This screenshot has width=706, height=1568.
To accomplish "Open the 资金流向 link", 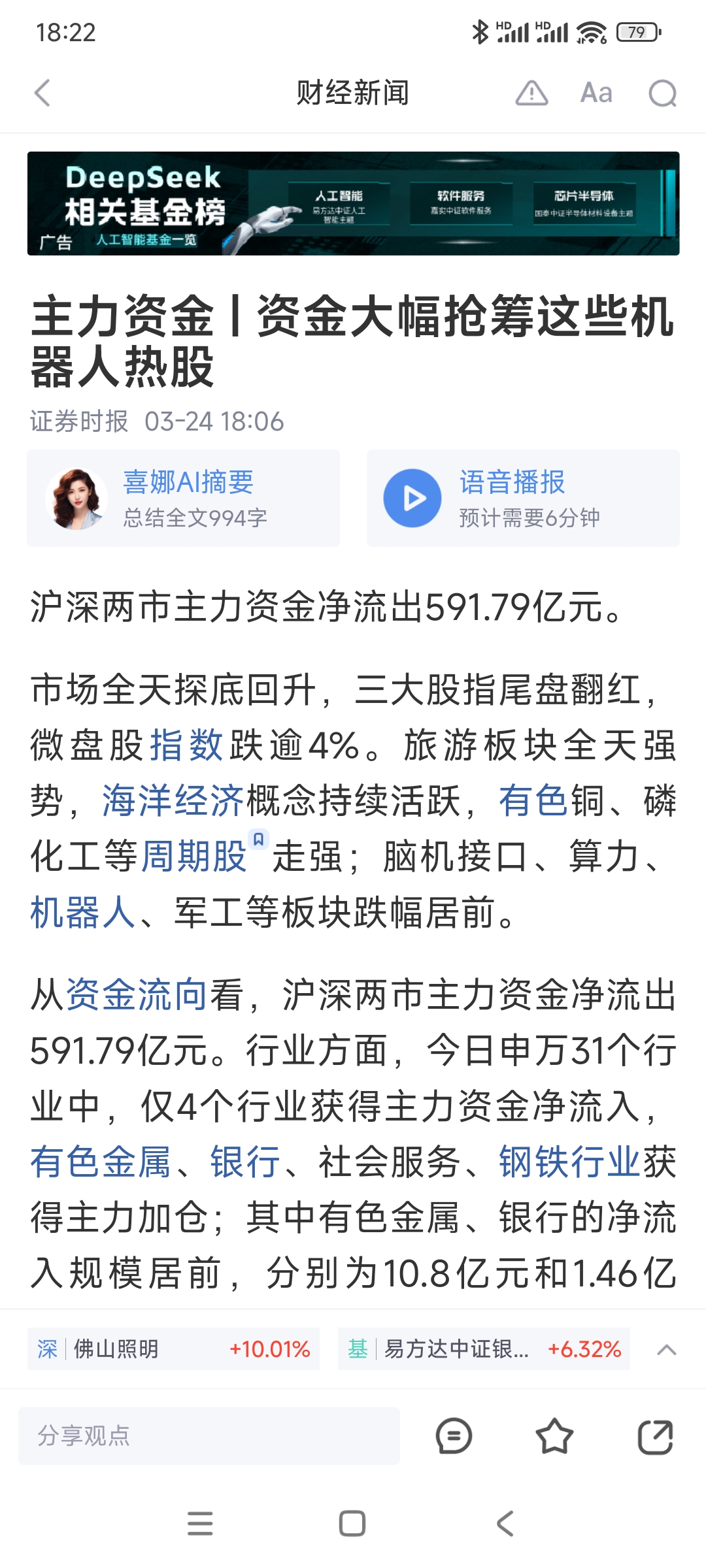I will [137, 996].
